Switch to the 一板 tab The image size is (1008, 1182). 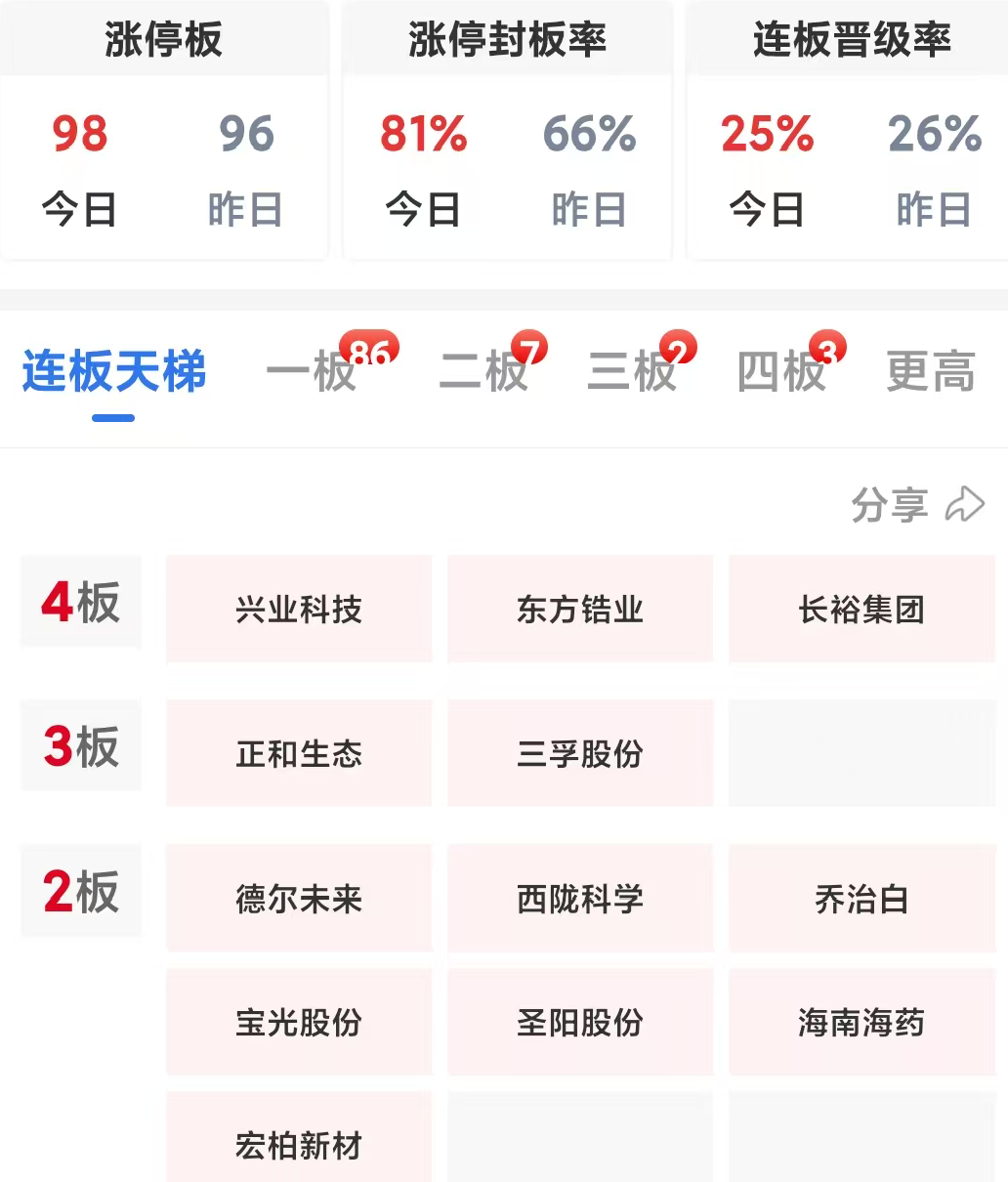(x=313, y=372)
